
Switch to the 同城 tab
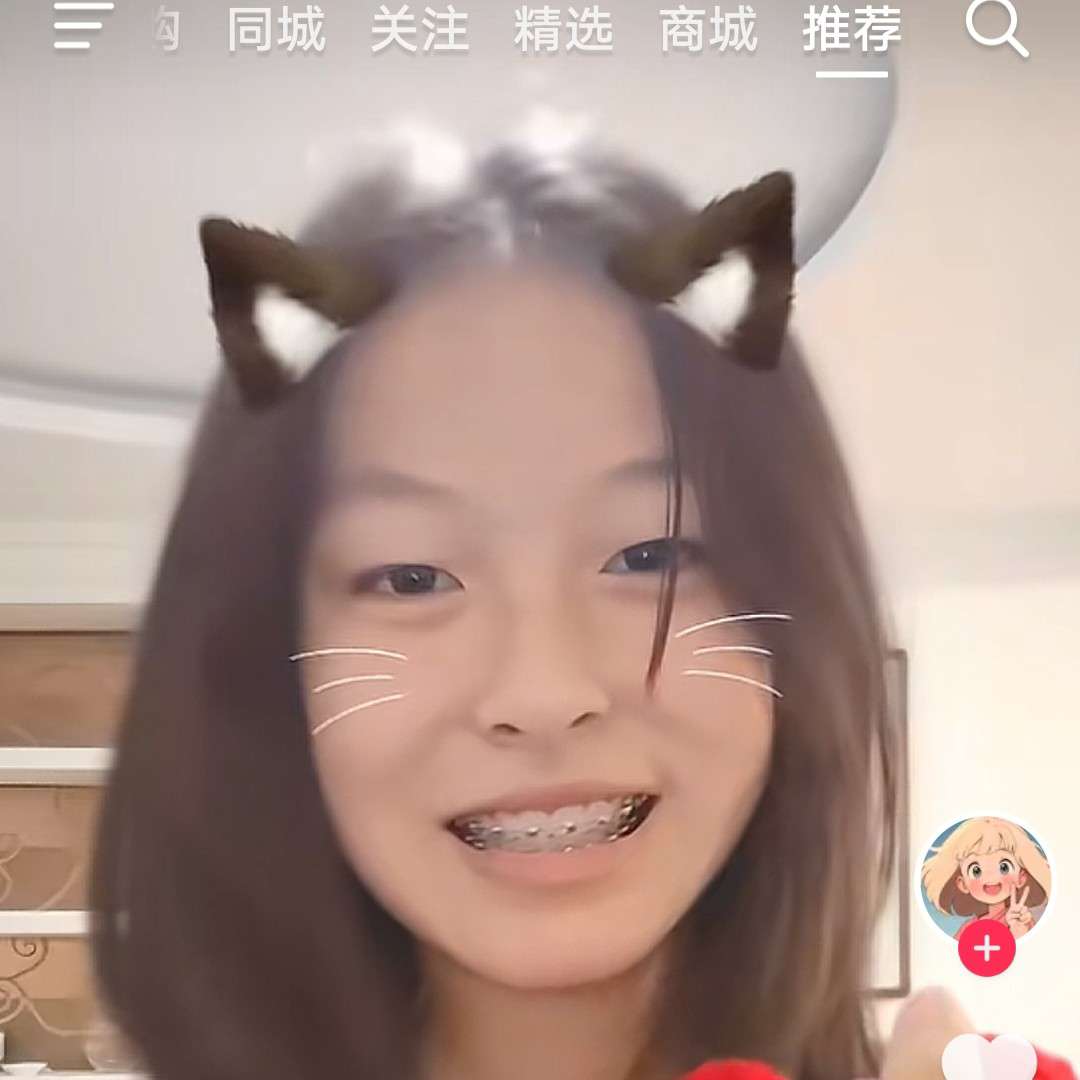click(x=276, y=30)
